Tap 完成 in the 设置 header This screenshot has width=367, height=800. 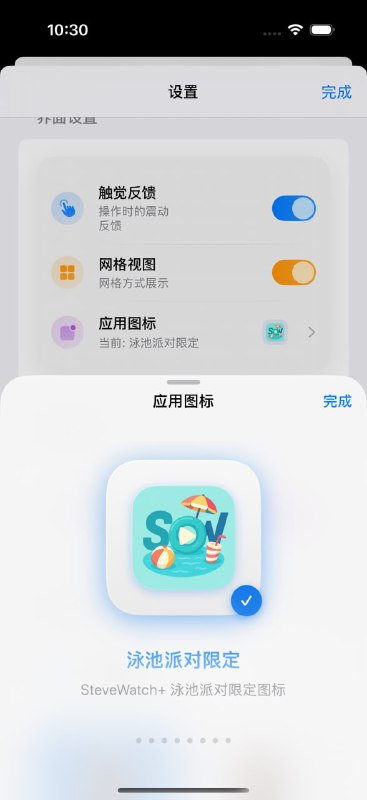[336, 92]
